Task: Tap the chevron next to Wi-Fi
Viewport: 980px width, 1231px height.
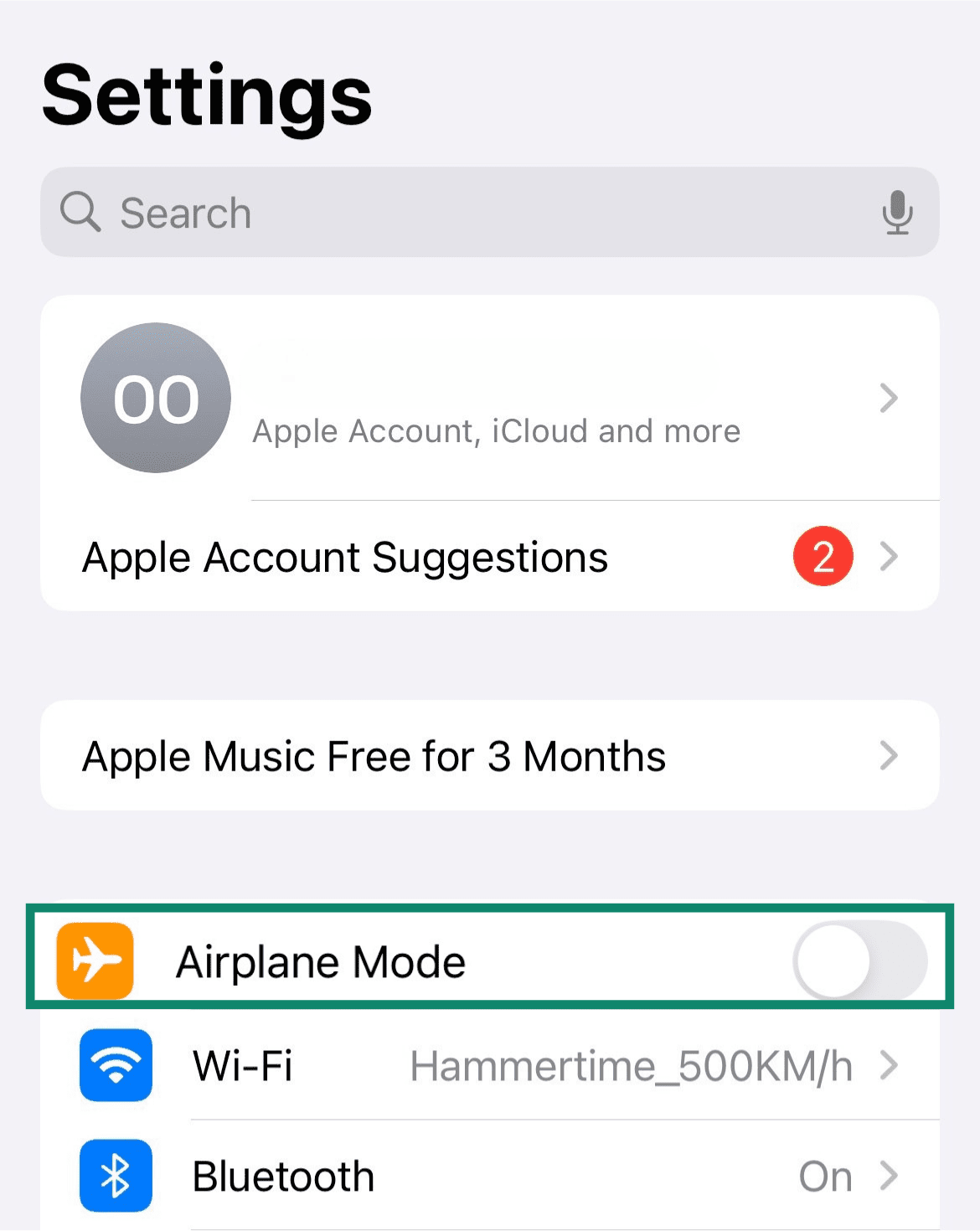Action: [x=890, y=1066]
